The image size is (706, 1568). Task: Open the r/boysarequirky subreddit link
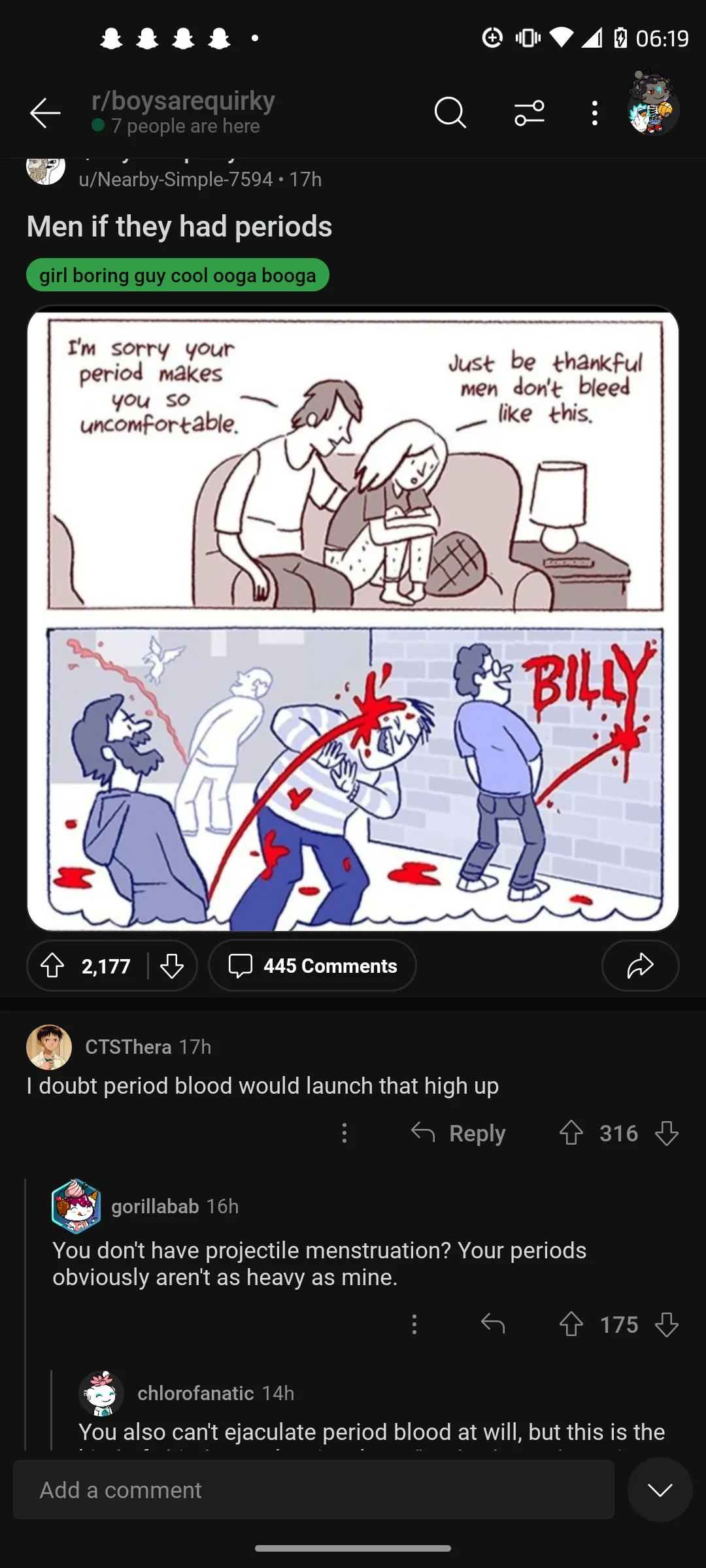(x=183, y=101)
